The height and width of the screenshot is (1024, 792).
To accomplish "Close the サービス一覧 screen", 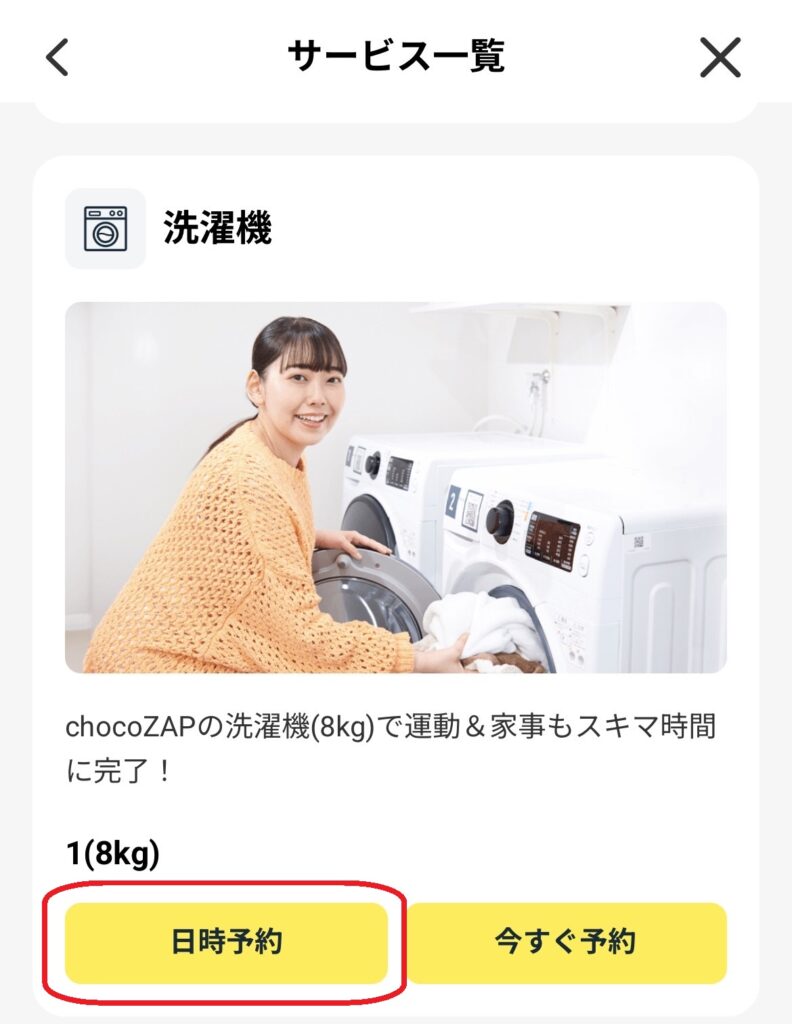I will [720, 57].
